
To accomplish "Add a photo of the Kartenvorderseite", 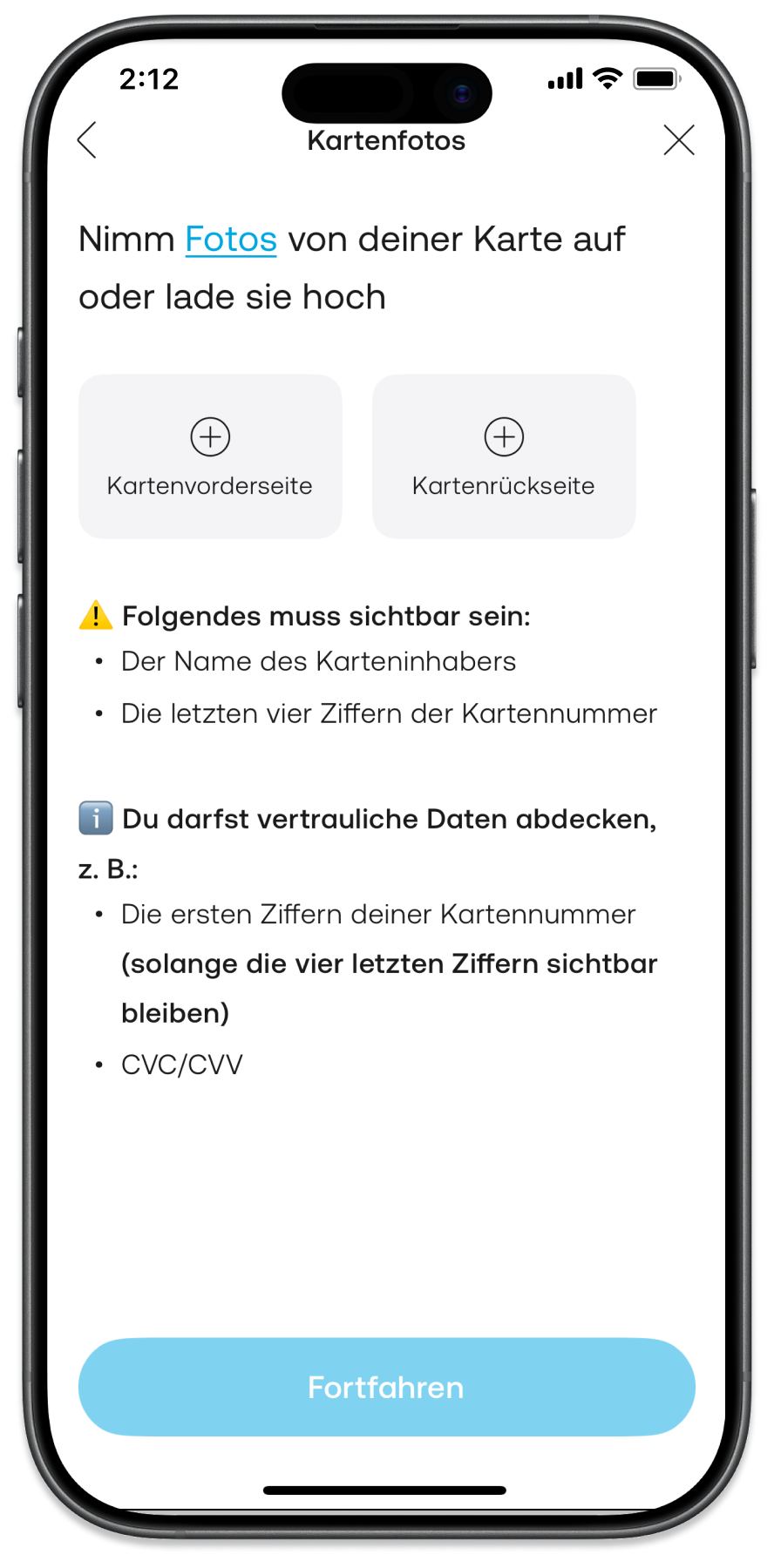I will (210, 456).
